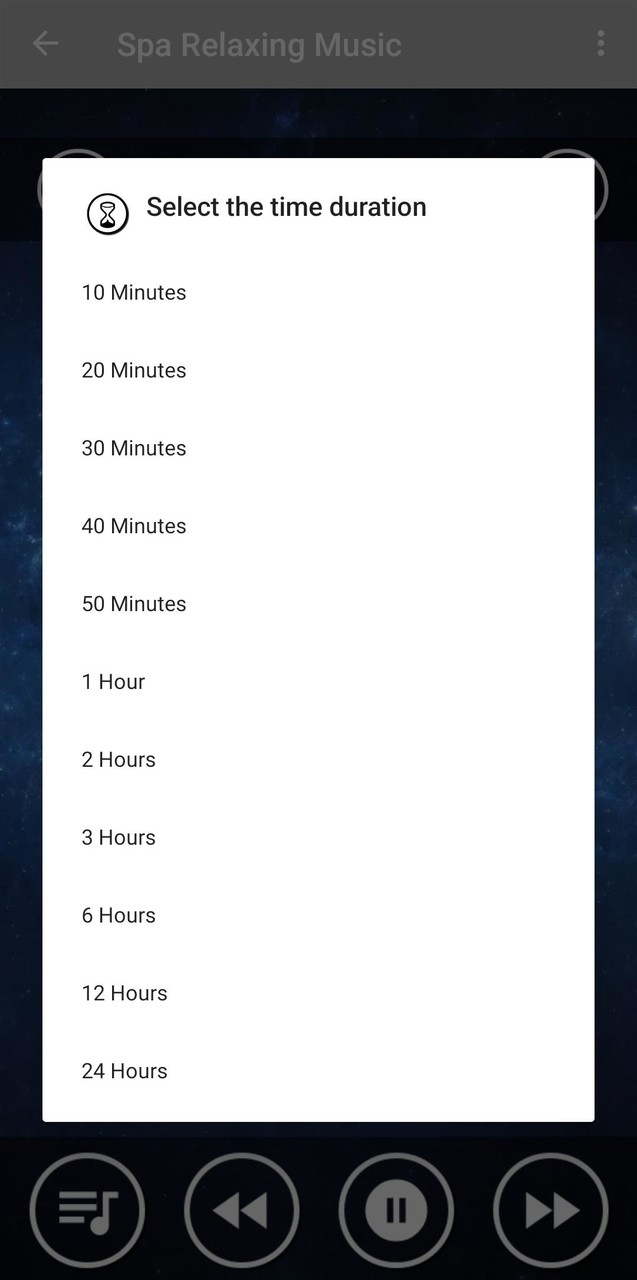Choose 20 Minutes timer
Image resolution: width=637 pixels, height=1280 pixels.
coord(134,371)
